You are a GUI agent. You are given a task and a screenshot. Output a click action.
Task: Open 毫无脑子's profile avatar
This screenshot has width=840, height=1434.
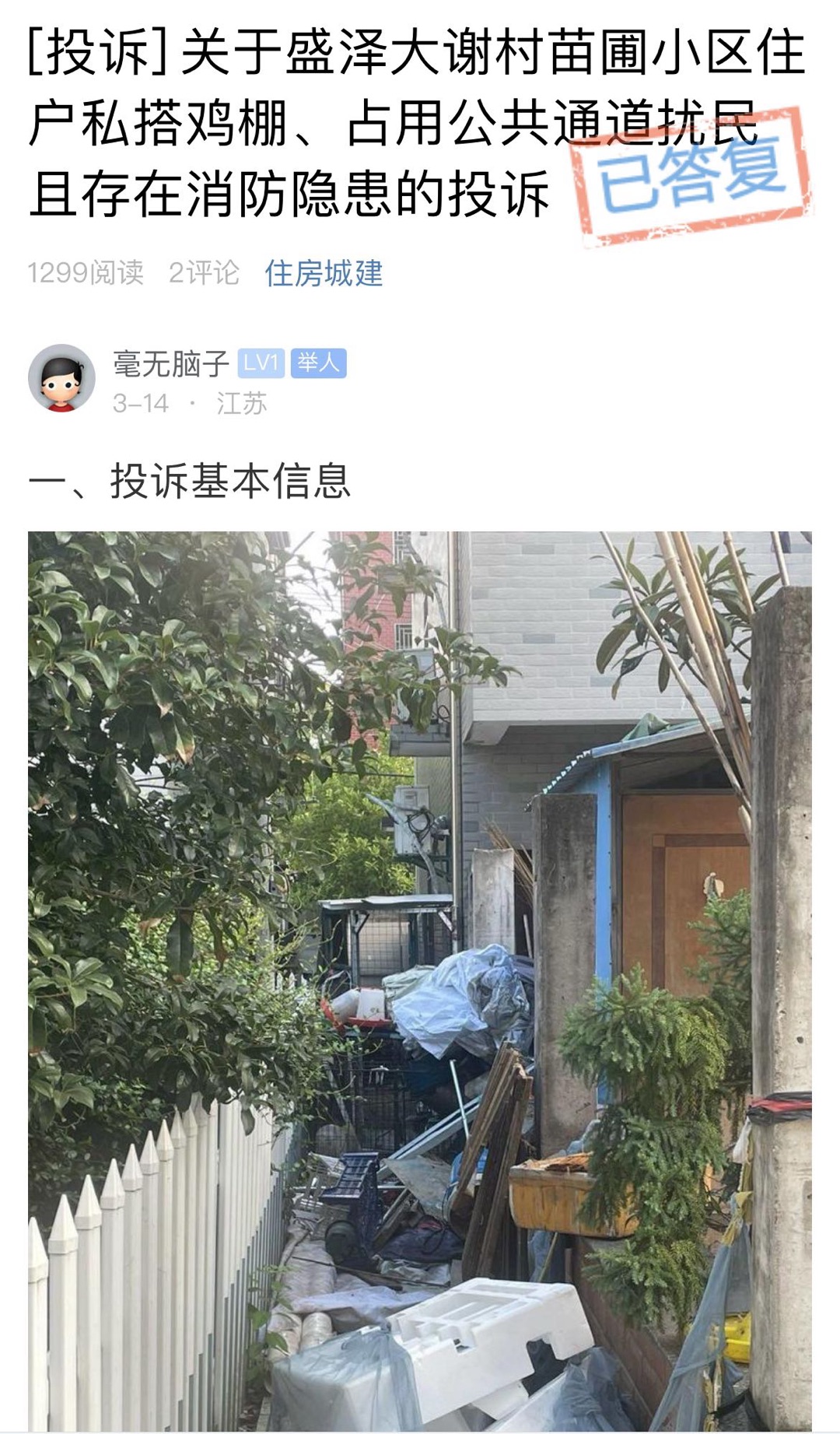click(61, 377)
